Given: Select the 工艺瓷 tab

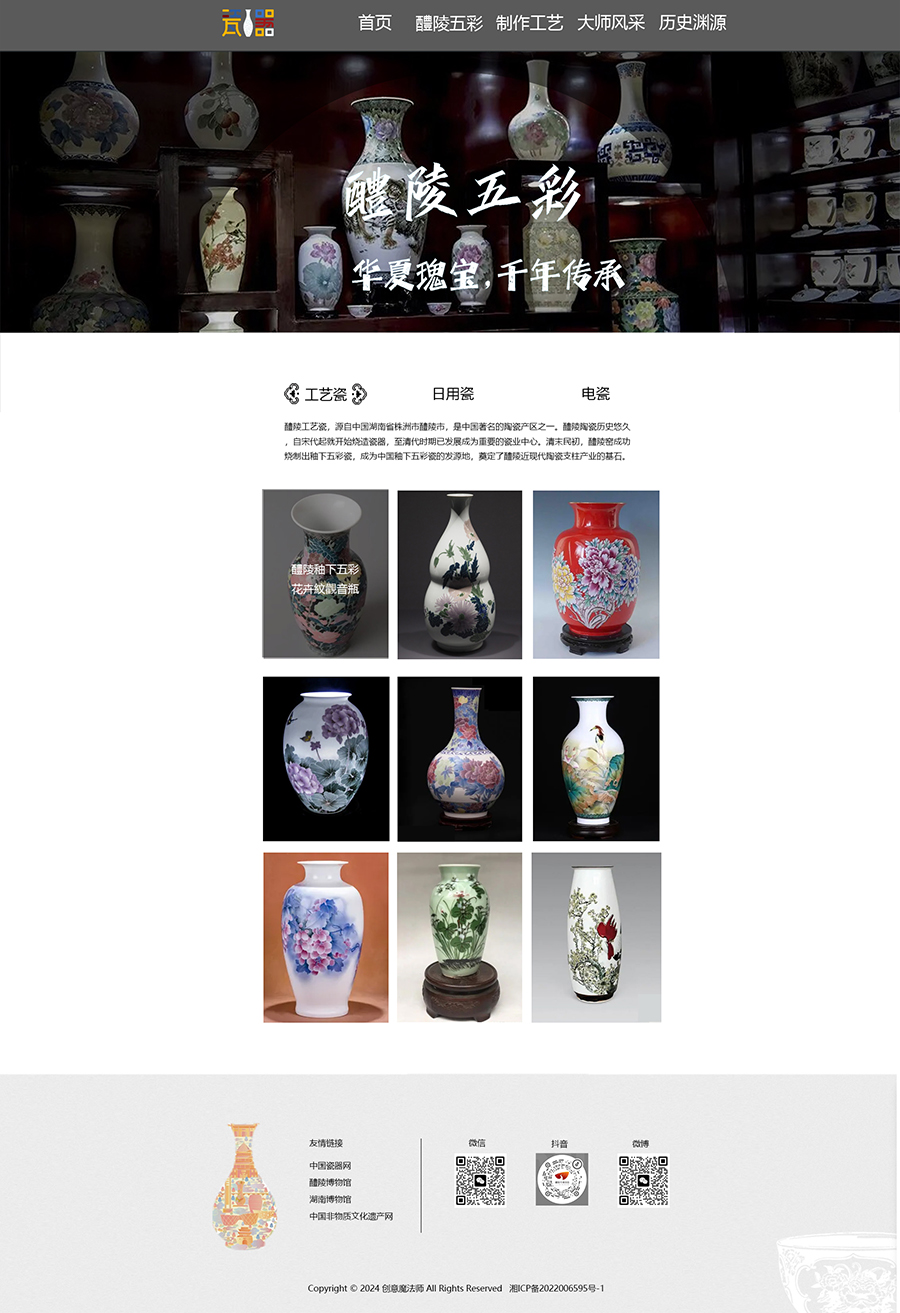Looking at the screenshot, I should pyautogui.click(x=326, y=394).
